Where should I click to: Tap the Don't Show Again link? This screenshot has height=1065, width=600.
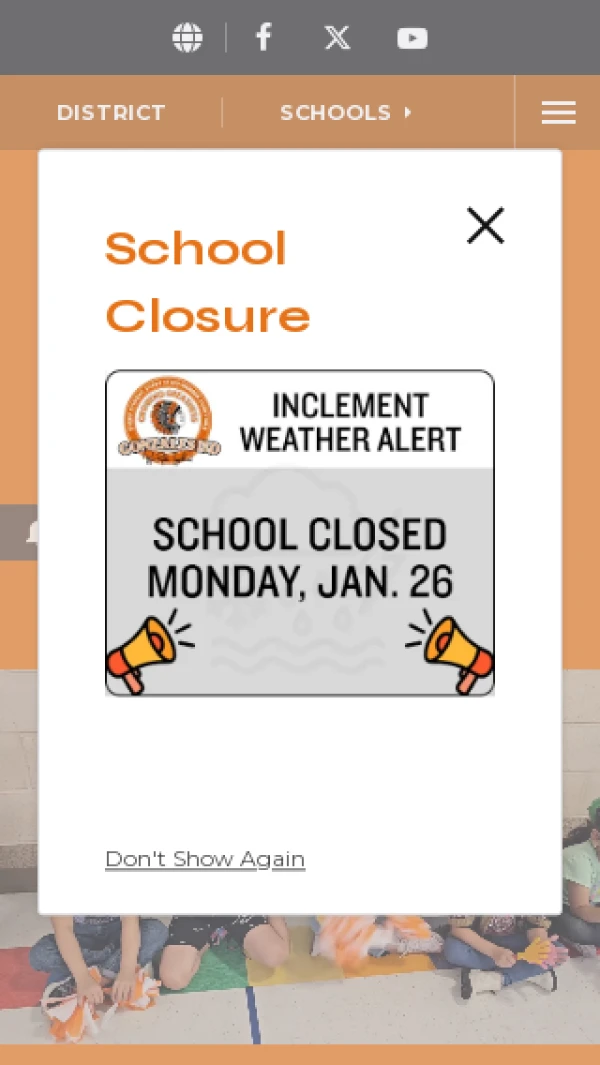pyautogui.click(x=205, y=859)
